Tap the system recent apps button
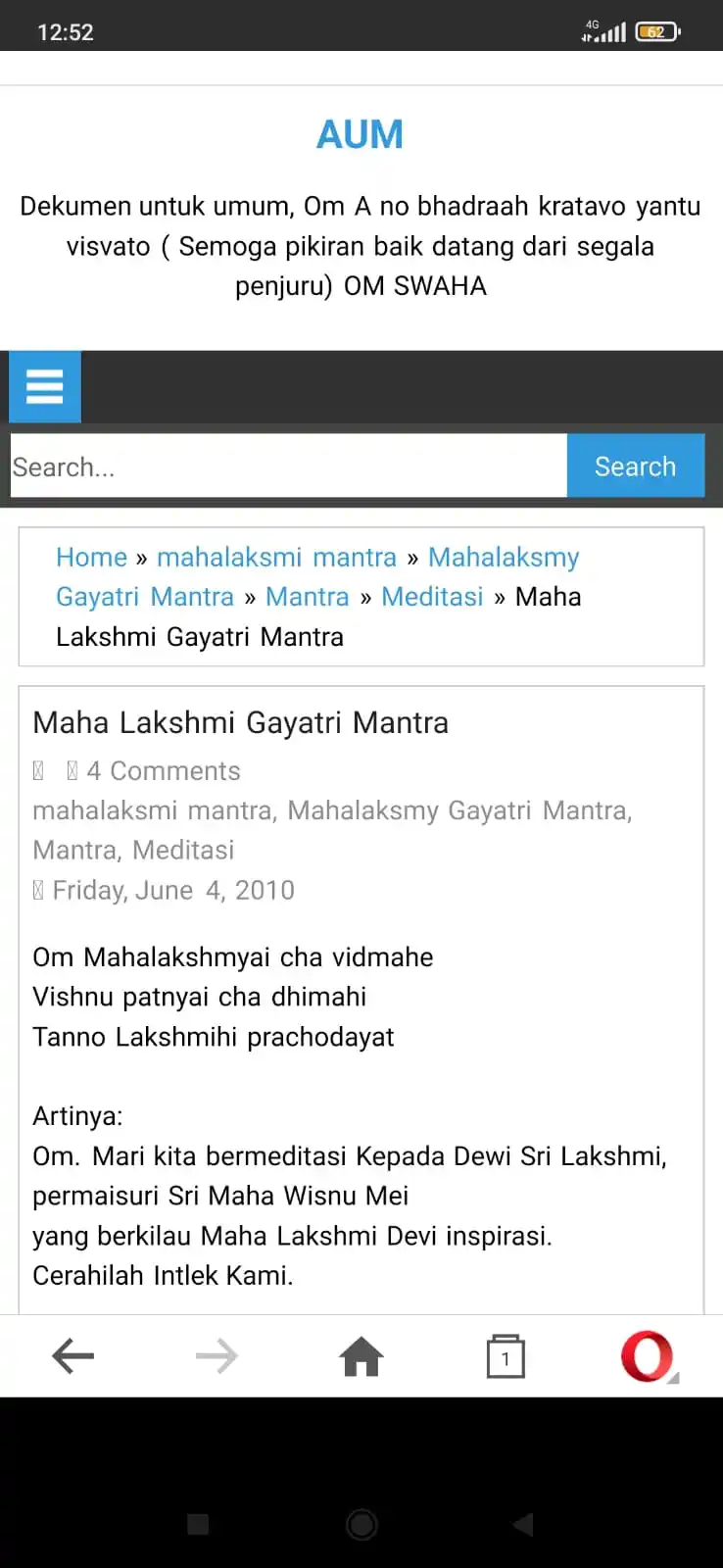Screen dimensions: 723x1568 point(198,1524)
